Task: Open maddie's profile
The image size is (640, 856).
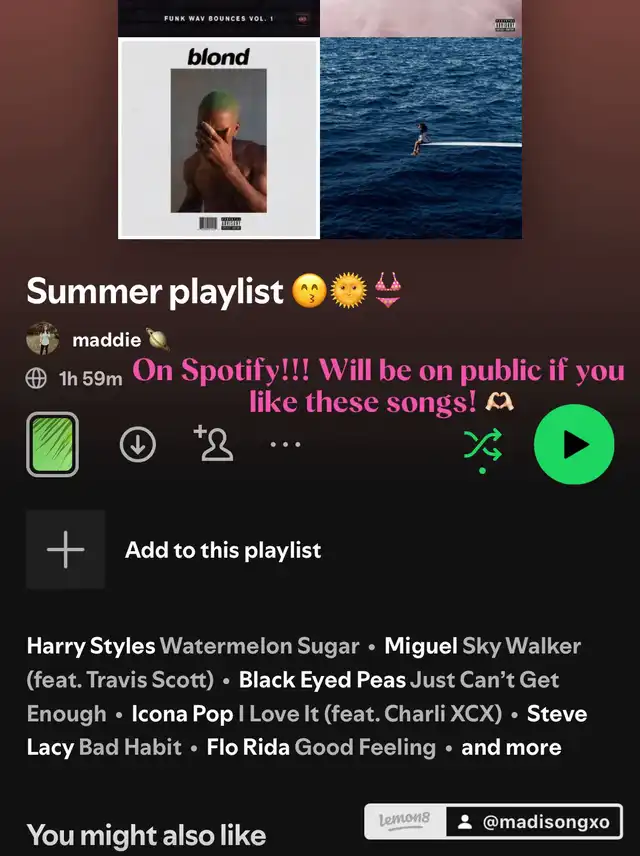Action: (94, 341)
